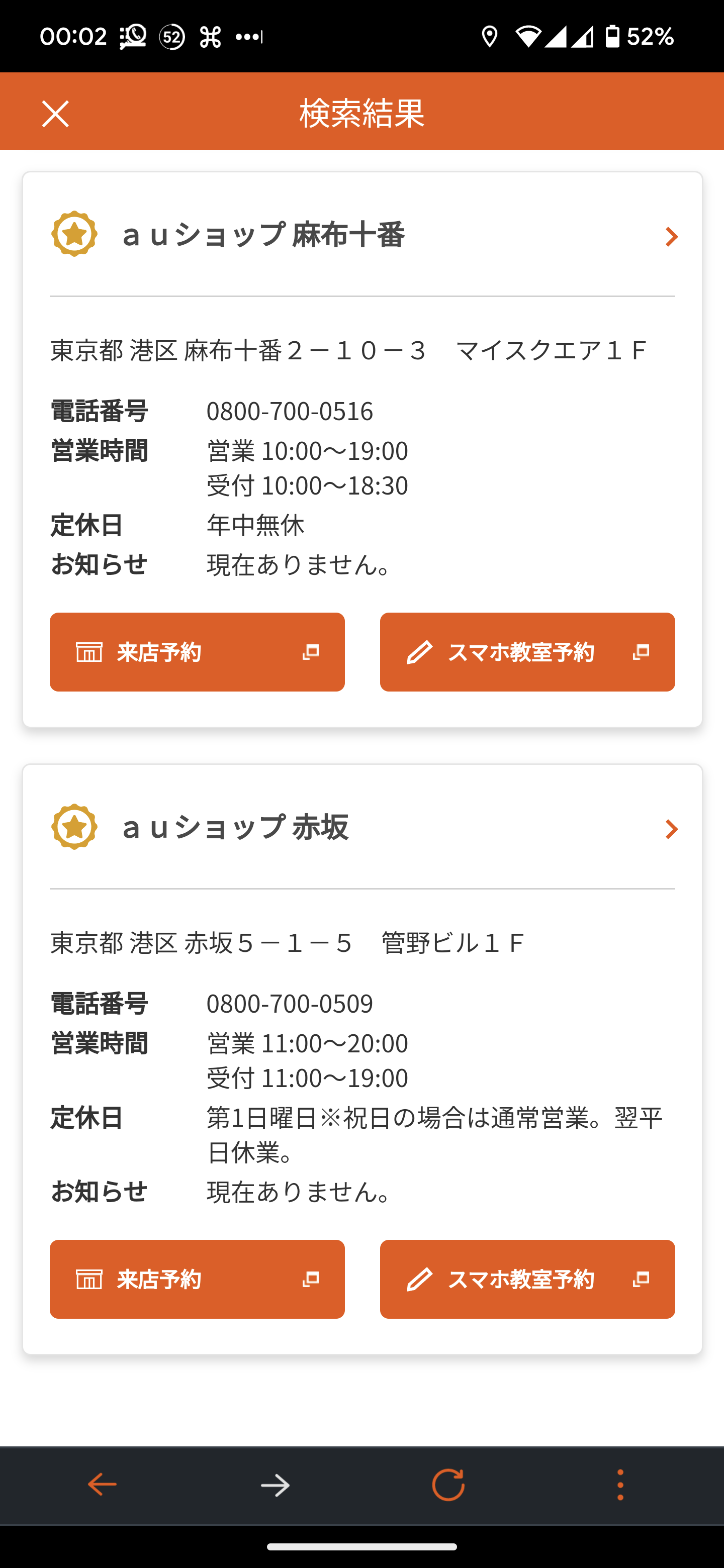Open スマホ教室予約 for auショップ 赤坂
This screenshot has width=724, height=1568.
click(x=527, y=1280)
